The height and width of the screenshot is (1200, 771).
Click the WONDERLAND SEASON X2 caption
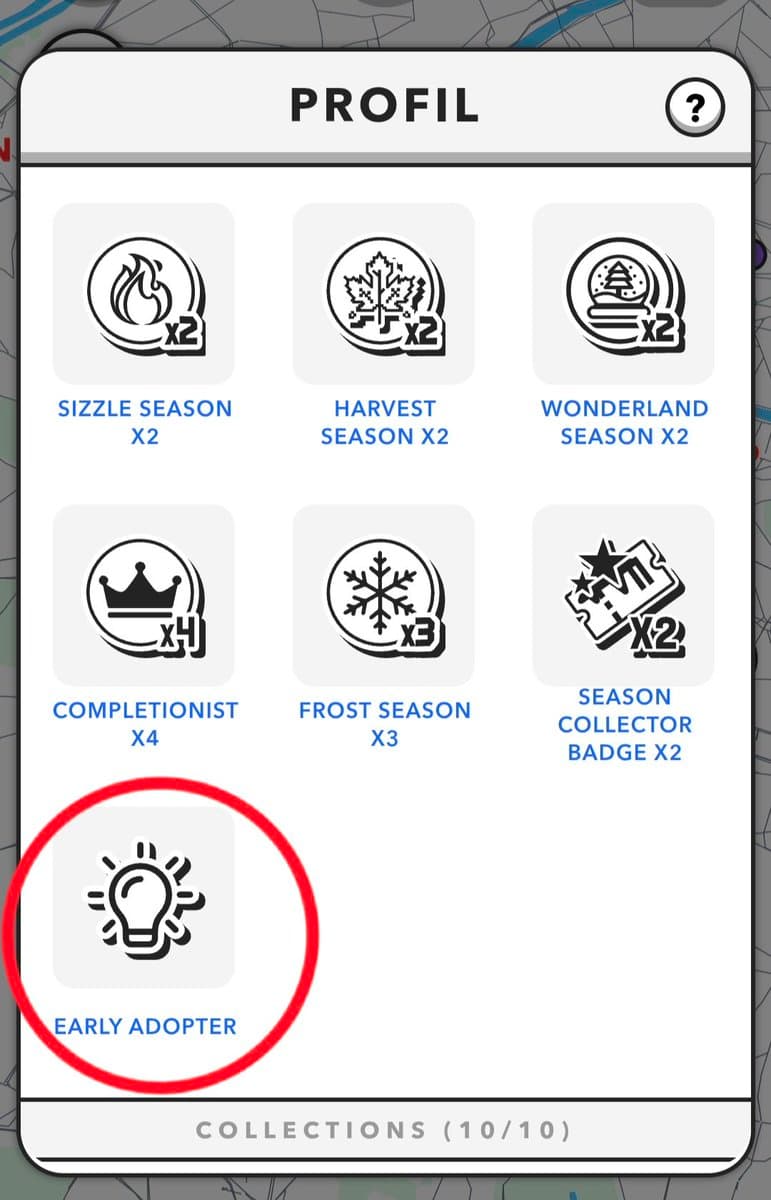(x=625, y=422)
